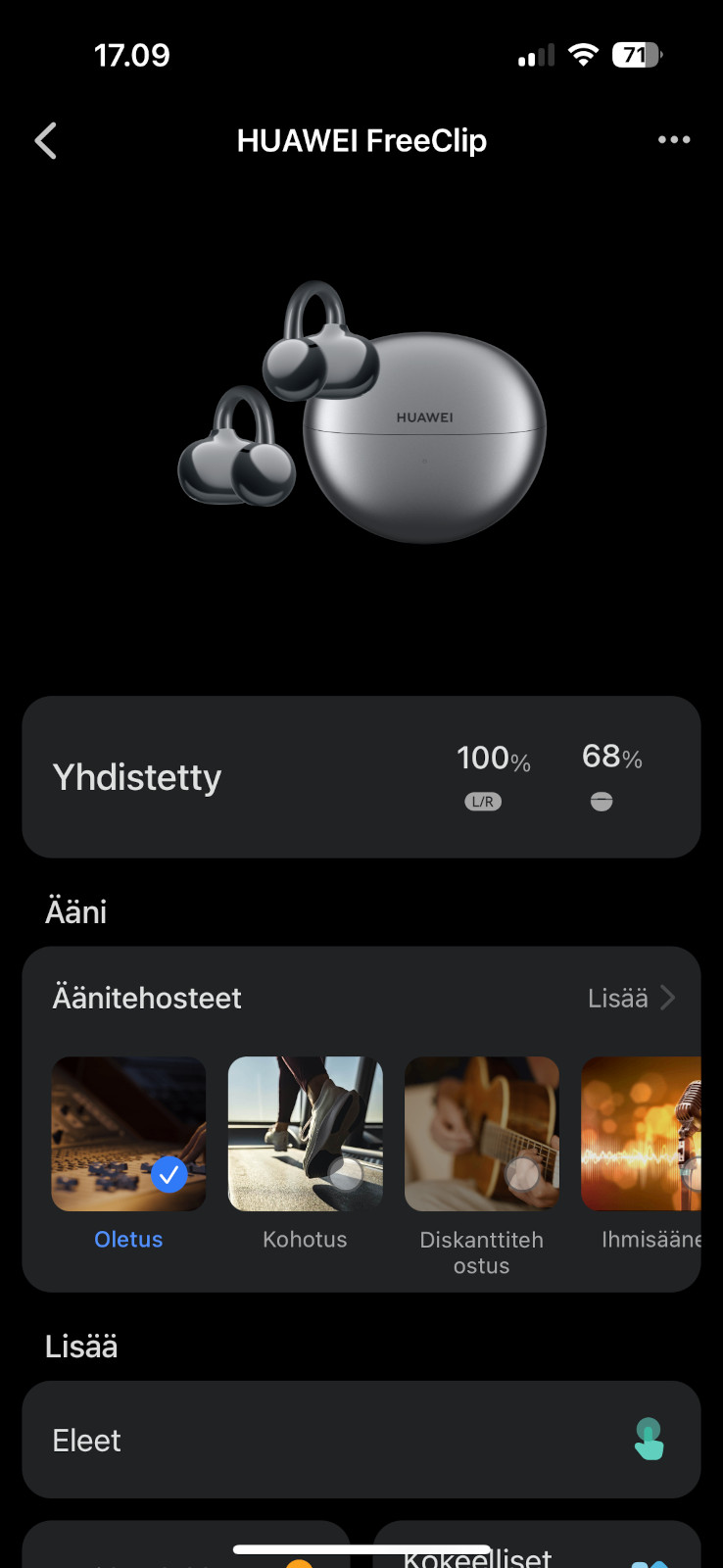The image size is (723, 1568).
Task: Open the Eleet gestures row
Action: tap(361, 1440)
